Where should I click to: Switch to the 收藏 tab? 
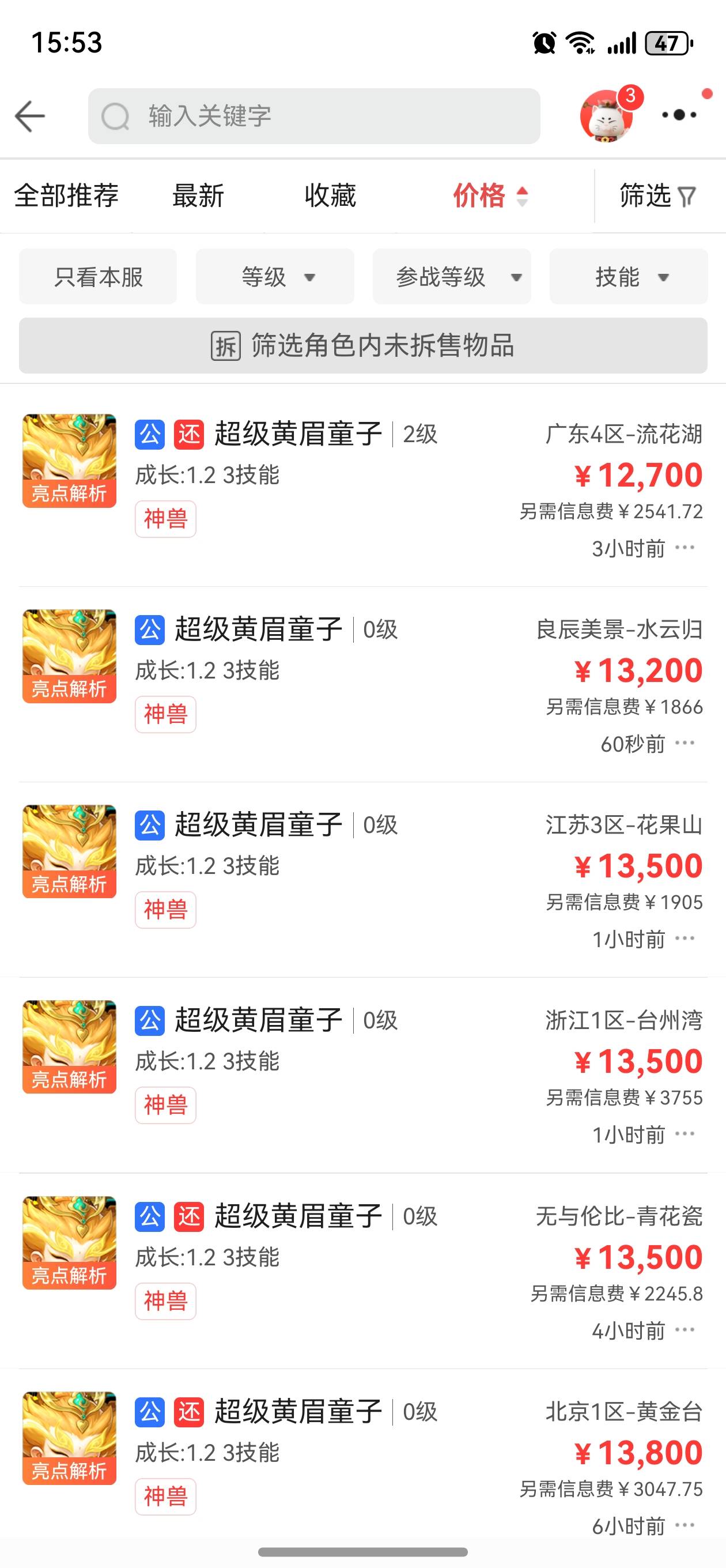pyautogui.click(x=330, y=195)
